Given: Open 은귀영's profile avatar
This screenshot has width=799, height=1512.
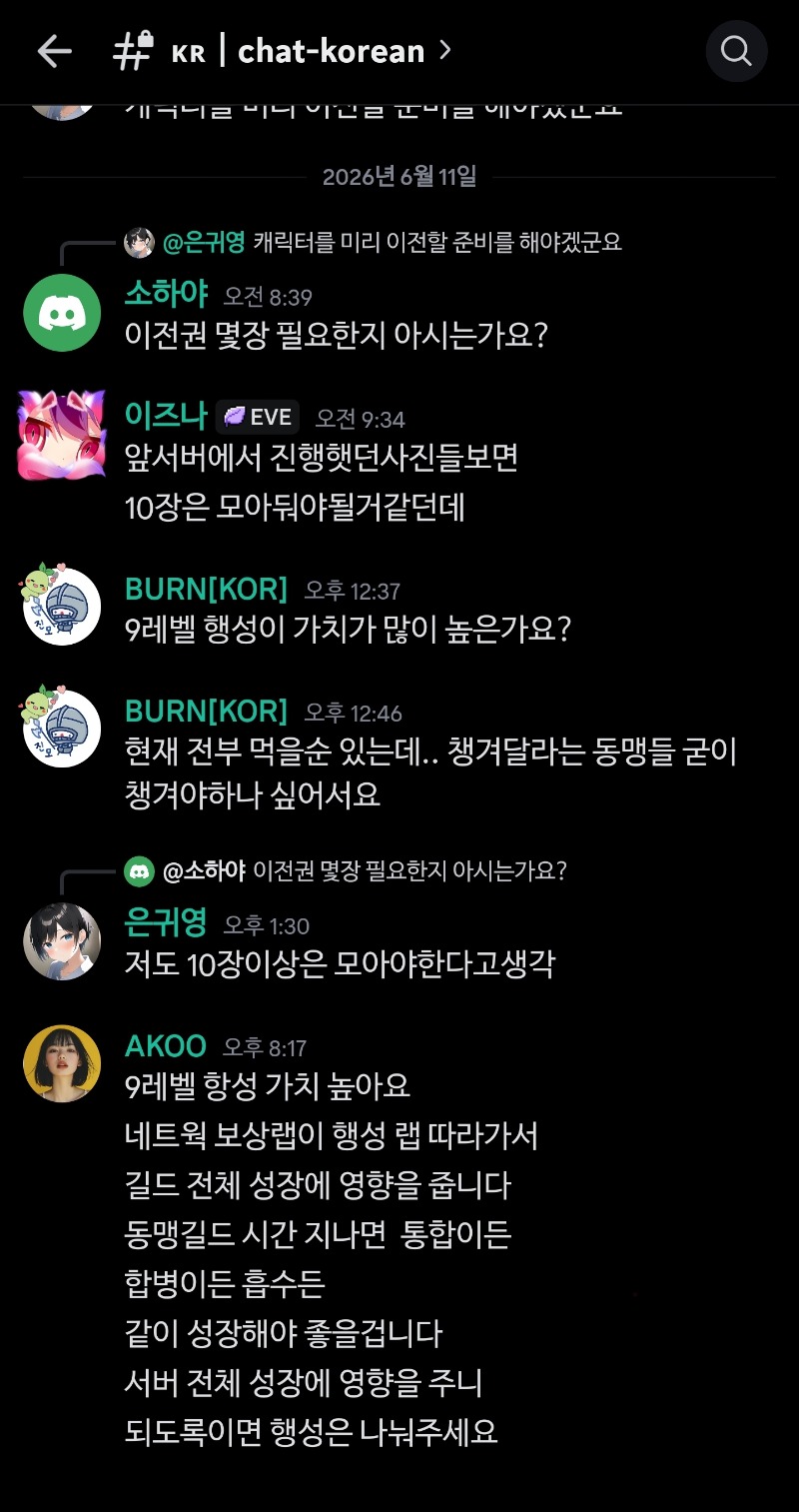Looking at the screenshot, I should tap(62, 941).
